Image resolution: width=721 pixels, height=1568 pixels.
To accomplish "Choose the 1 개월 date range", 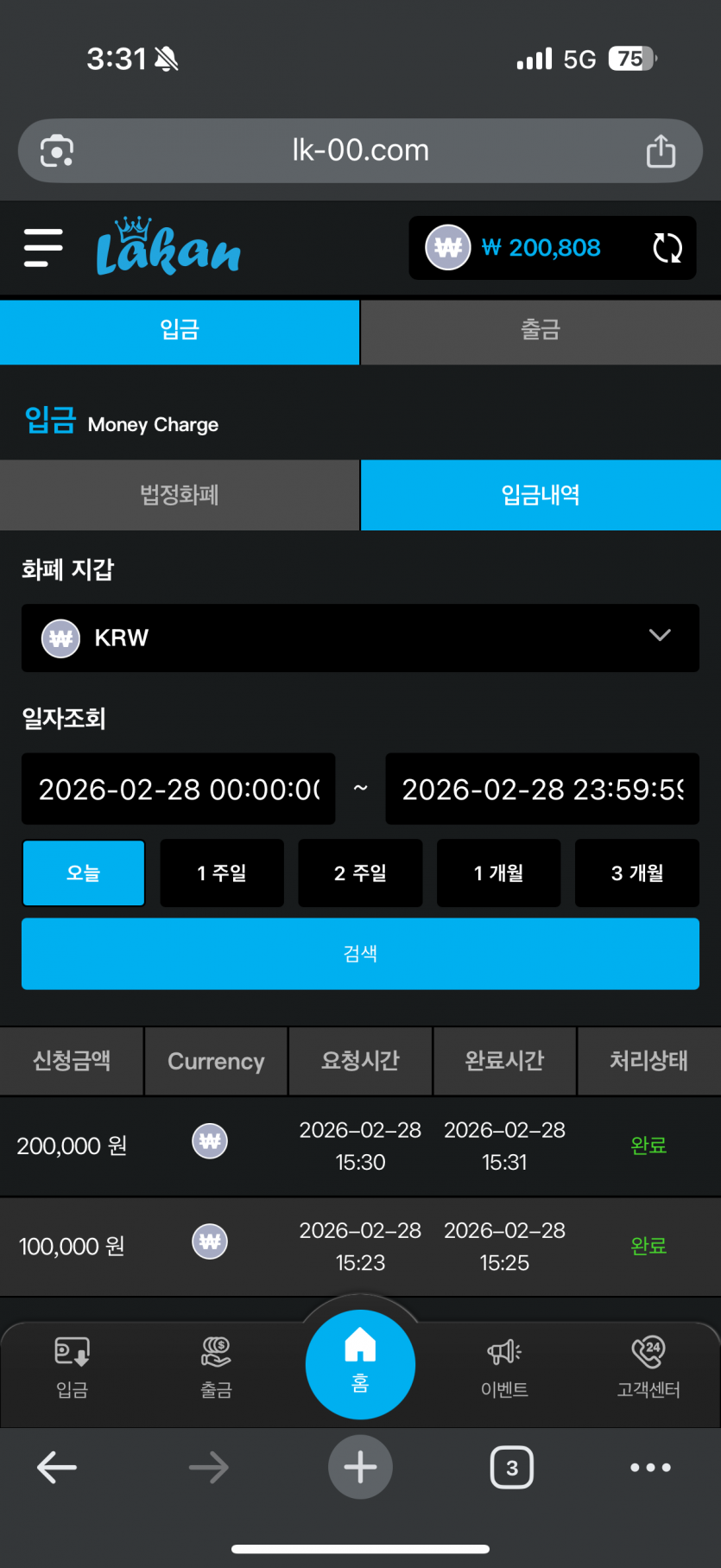I will 498,873.
